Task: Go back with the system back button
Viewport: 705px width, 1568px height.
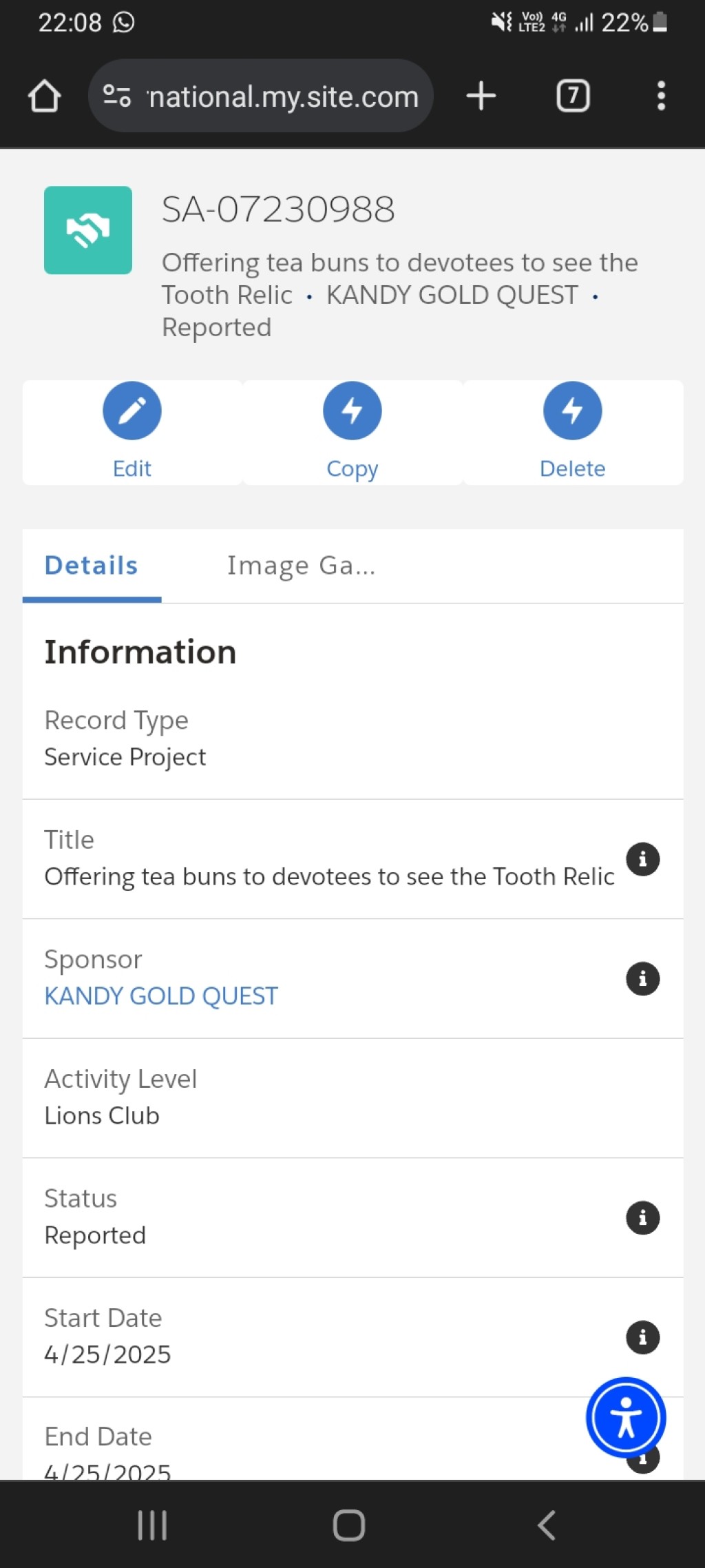Action: pyautogui.click(x=547, y=1525)
